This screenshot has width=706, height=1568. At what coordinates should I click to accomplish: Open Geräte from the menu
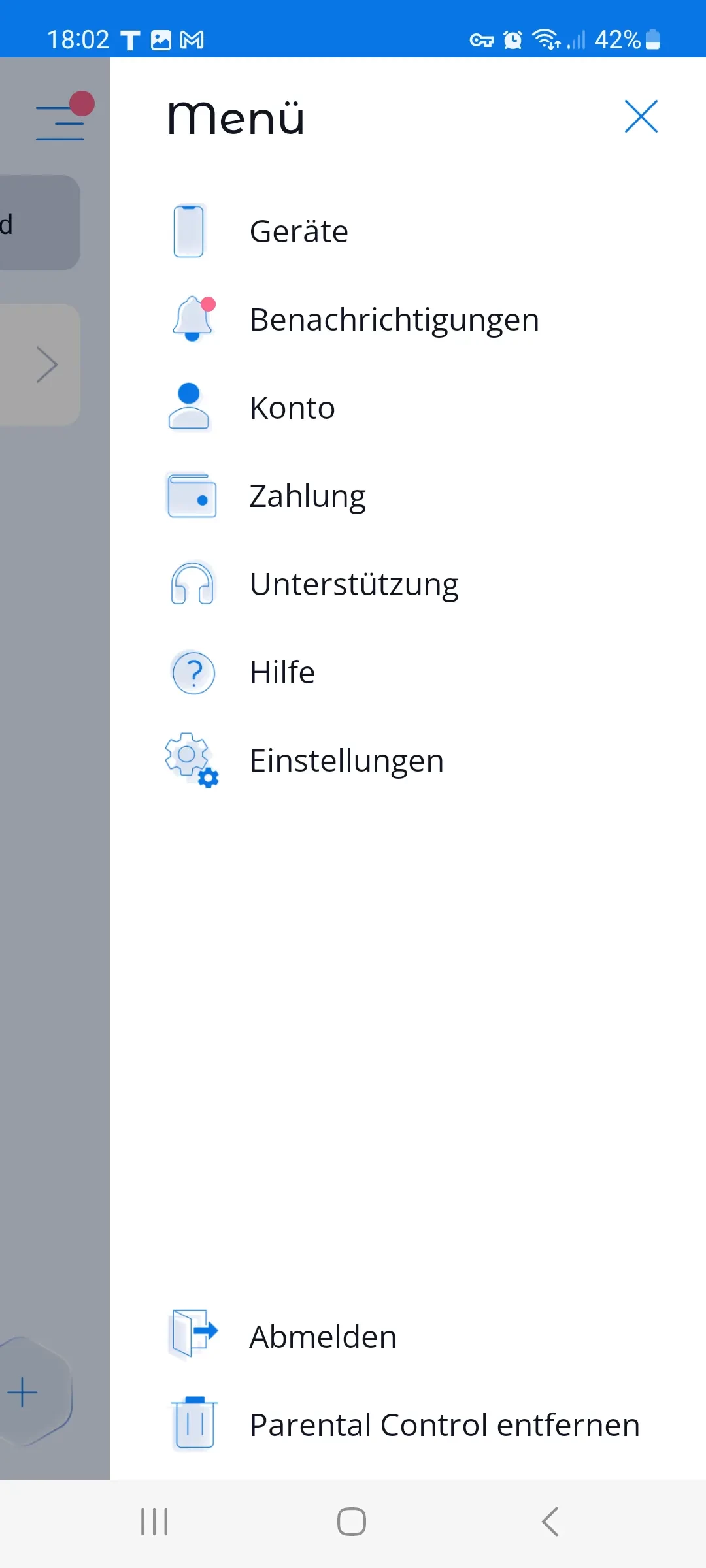coord(299,231)
